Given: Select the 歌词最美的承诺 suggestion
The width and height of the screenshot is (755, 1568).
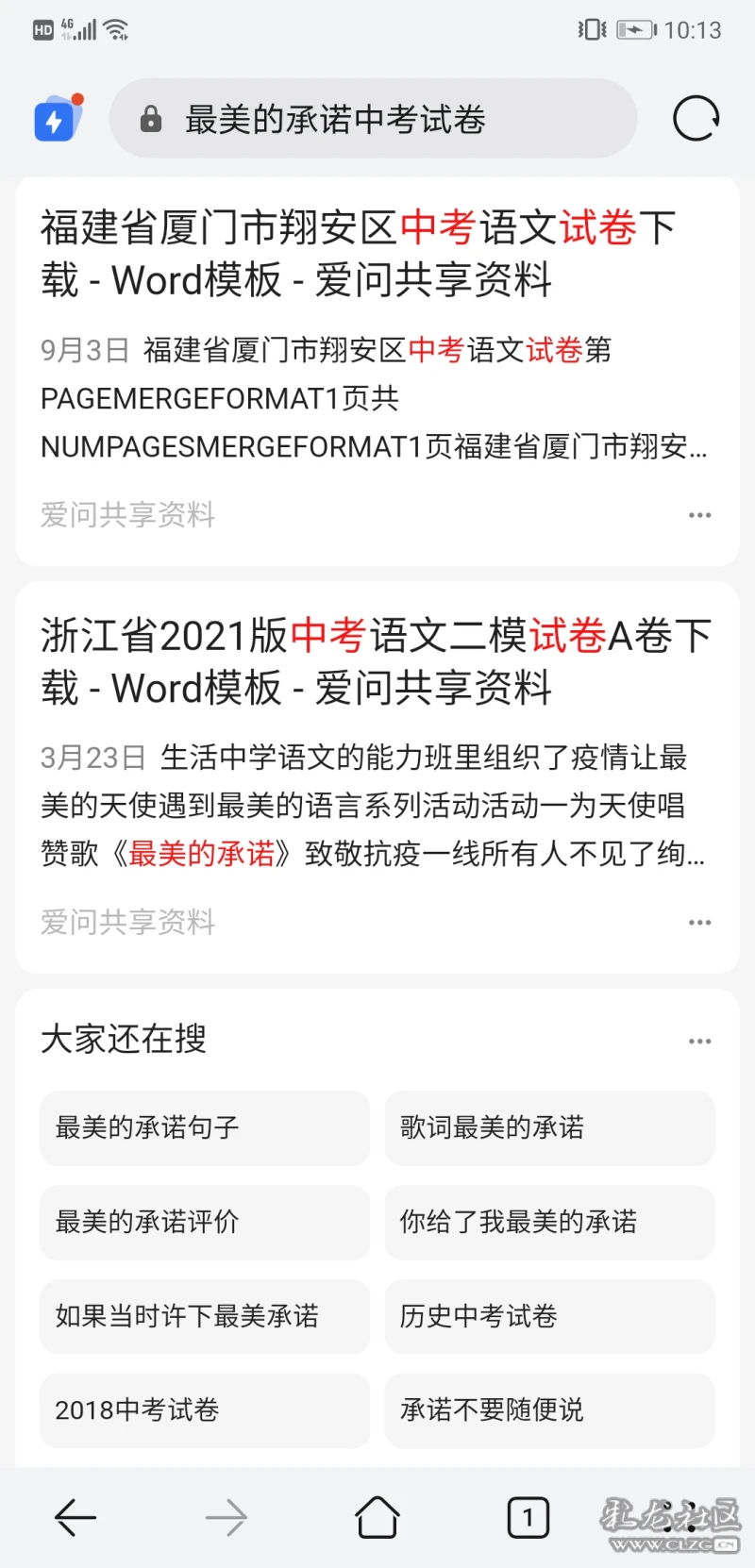Looking at the screenshot, I should [x=549, y=1127].
